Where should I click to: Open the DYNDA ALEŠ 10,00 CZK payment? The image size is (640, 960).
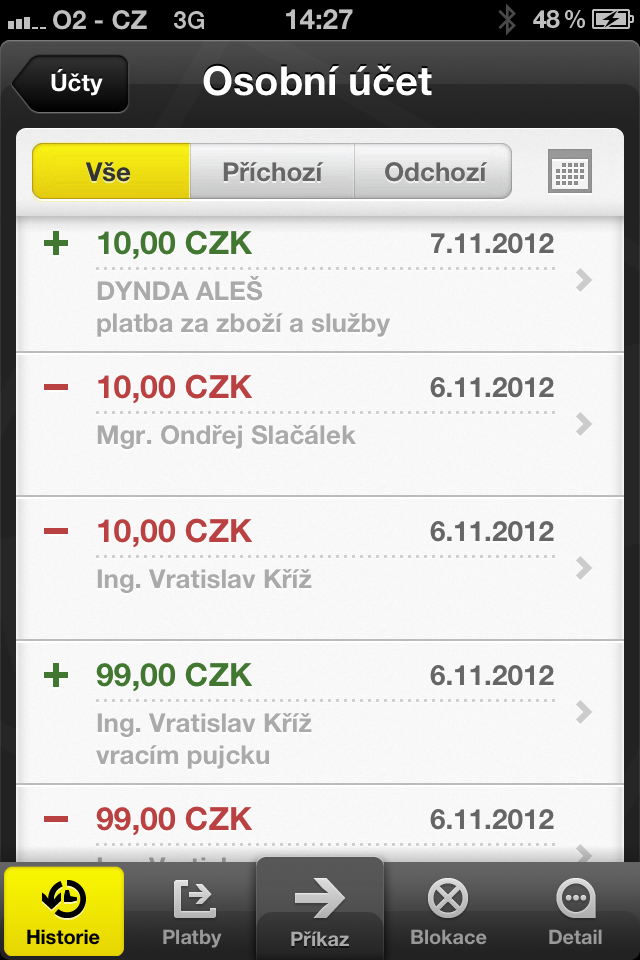[320, 284]
